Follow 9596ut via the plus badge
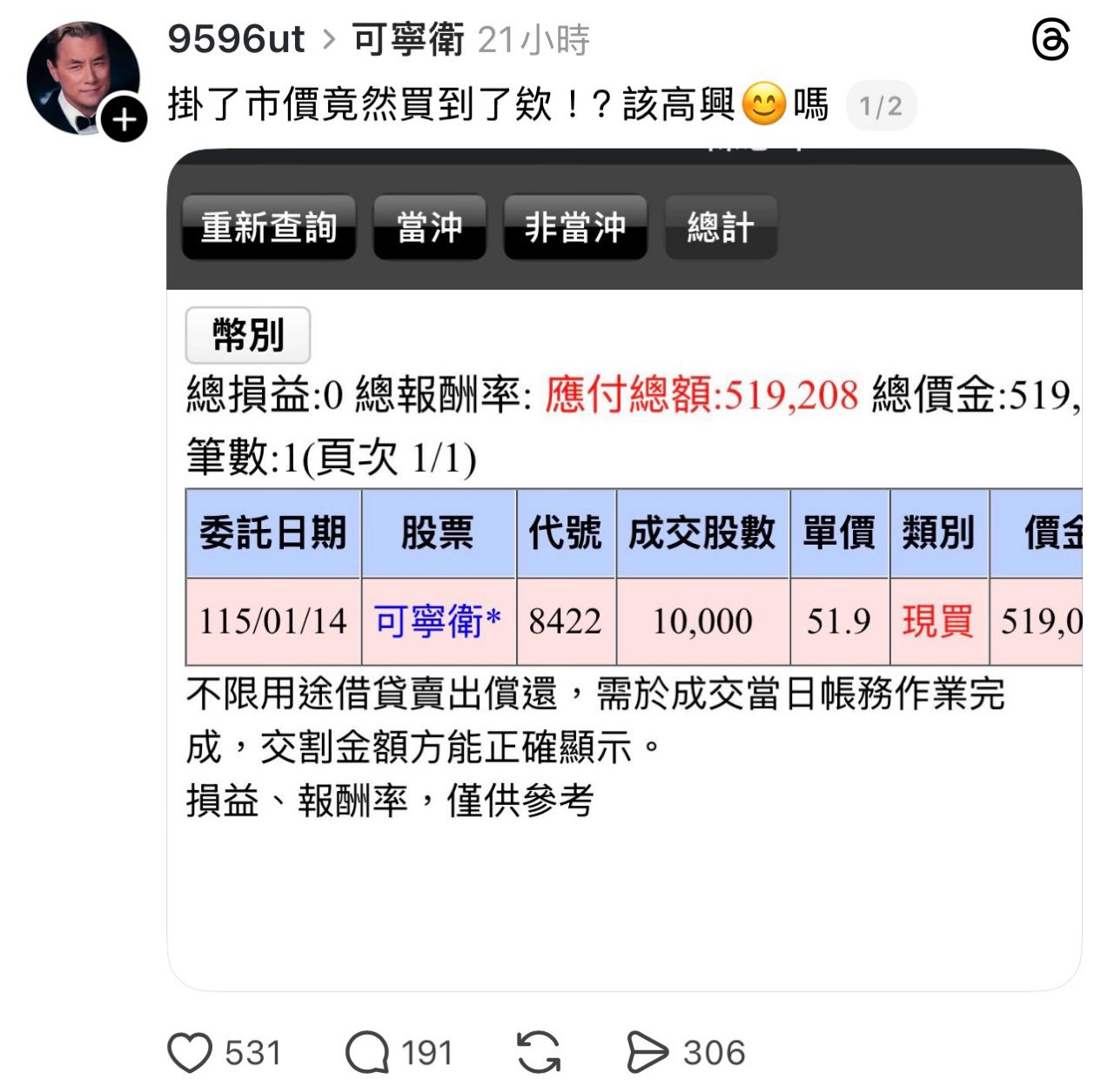 (124, 120)
